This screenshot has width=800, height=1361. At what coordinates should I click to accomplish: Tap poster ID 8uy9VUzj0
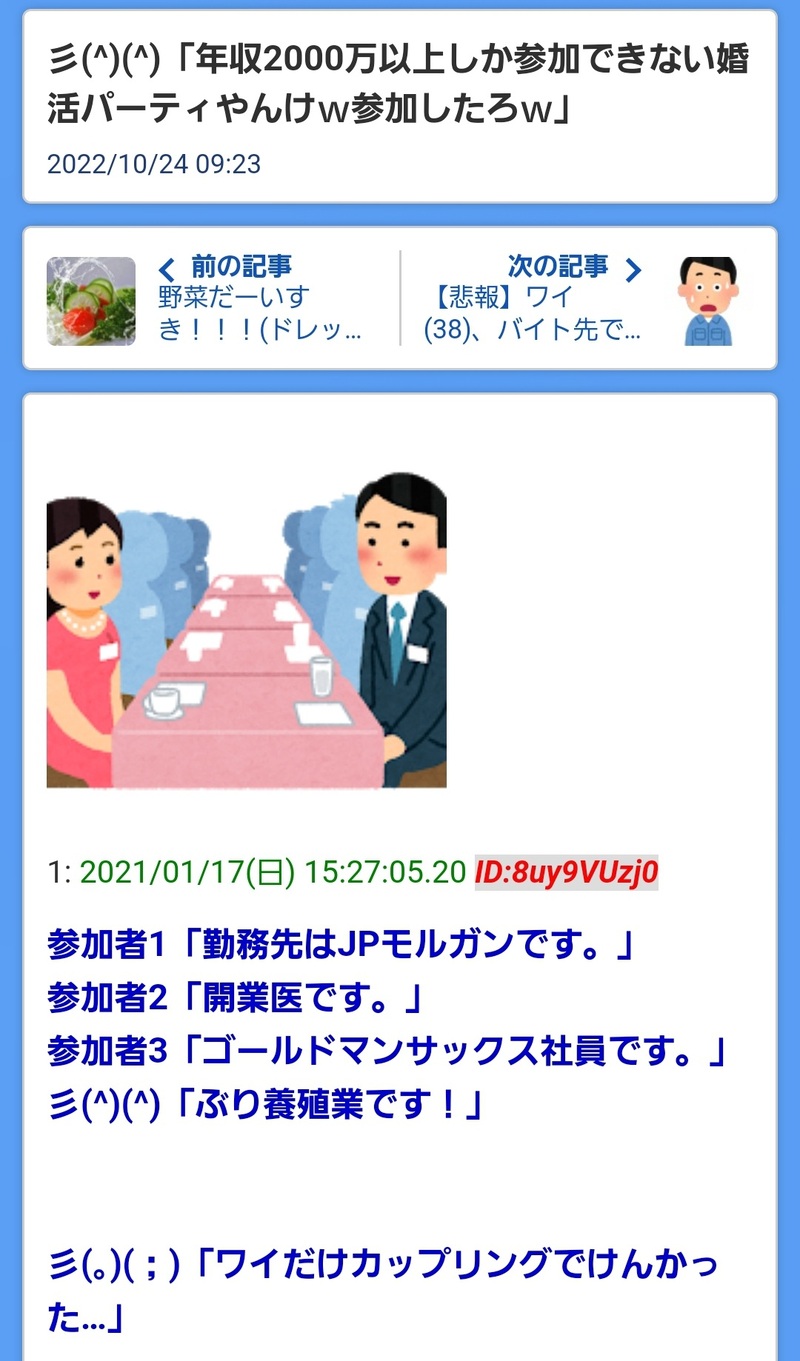[566, 872]
